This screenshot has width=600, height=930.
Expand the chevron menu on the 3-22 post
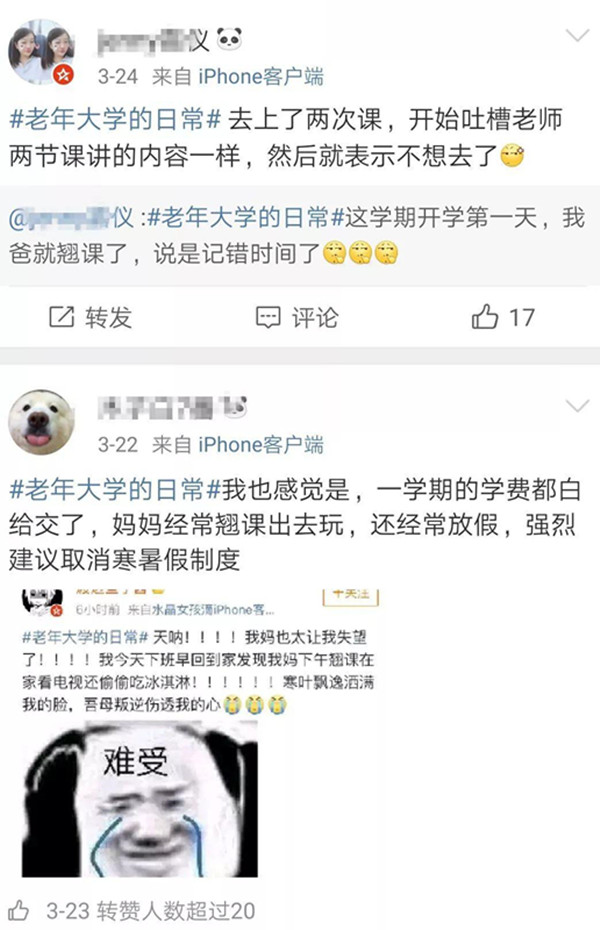(x=578, y=406)
